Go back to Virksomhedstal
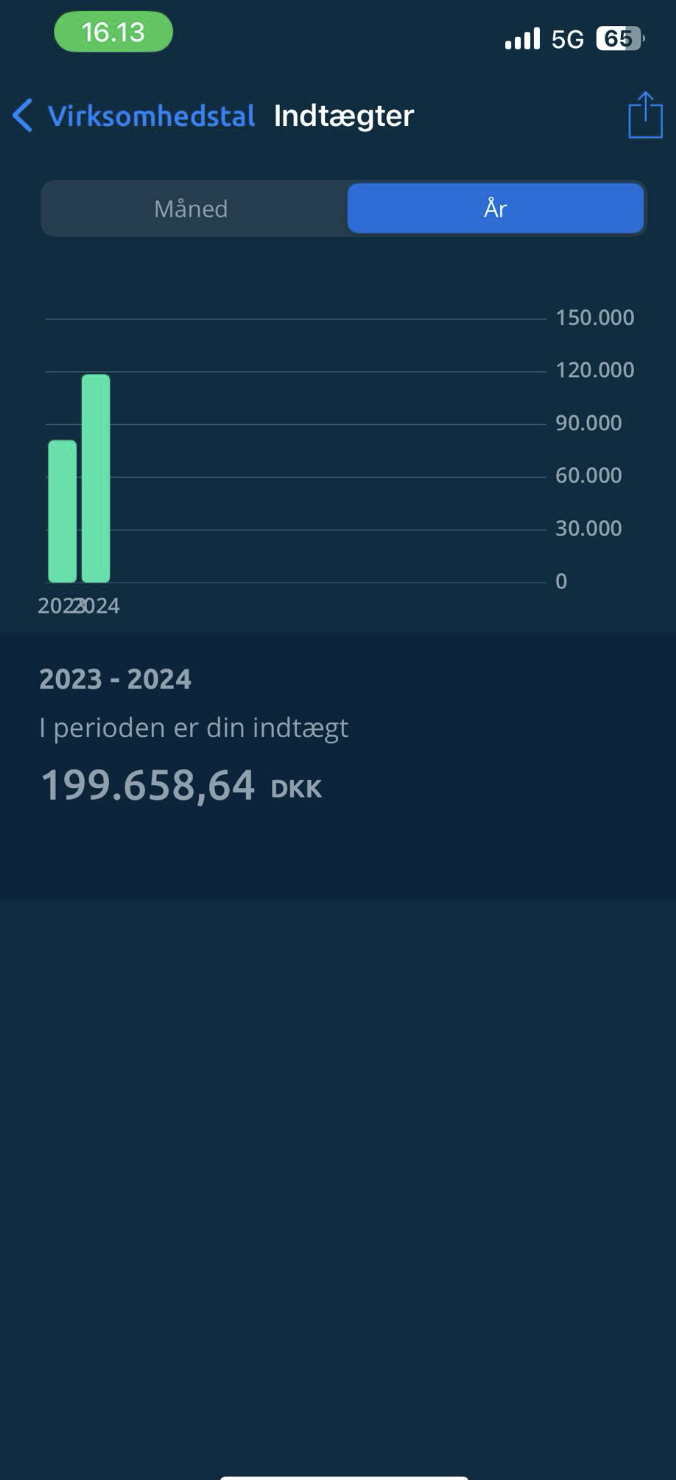The height and width of the screenshot is (1480, 676). pyautogui.click(x=134, y=116)
